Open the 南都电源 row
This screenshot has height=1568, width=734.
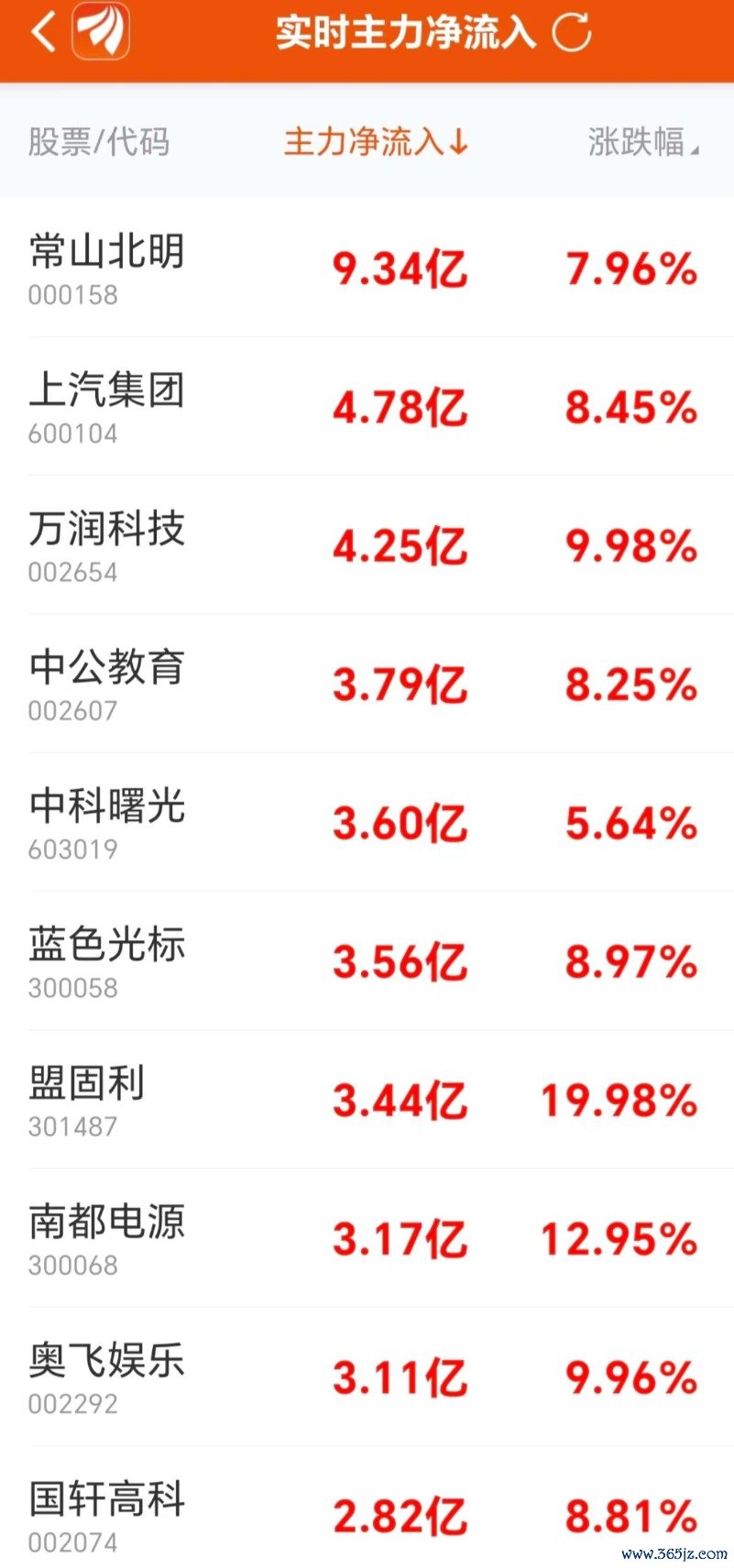tap(367, 1237)
